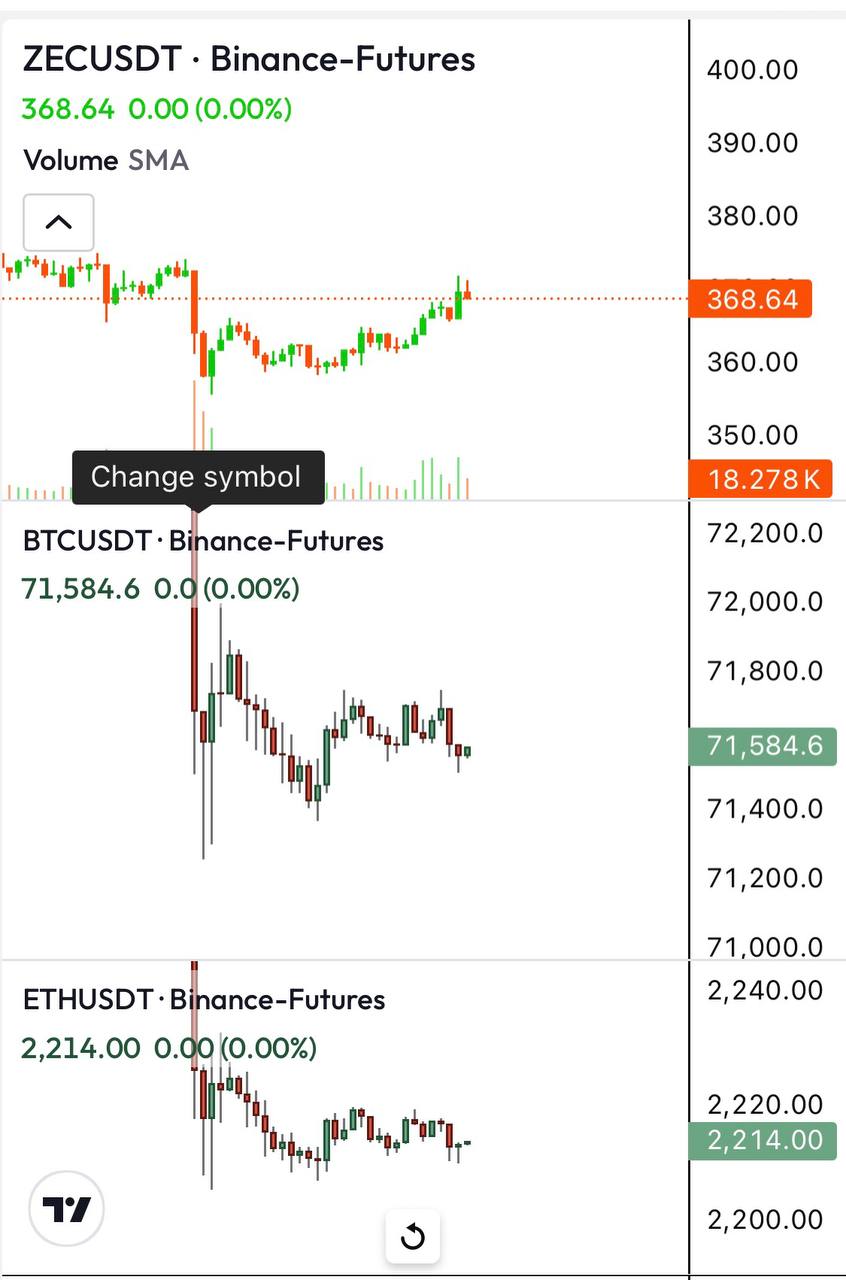This screenshot has width=846, height=1280.
Task: Open the ZECUSDT symbol title
Action: (x=248, y=60)
